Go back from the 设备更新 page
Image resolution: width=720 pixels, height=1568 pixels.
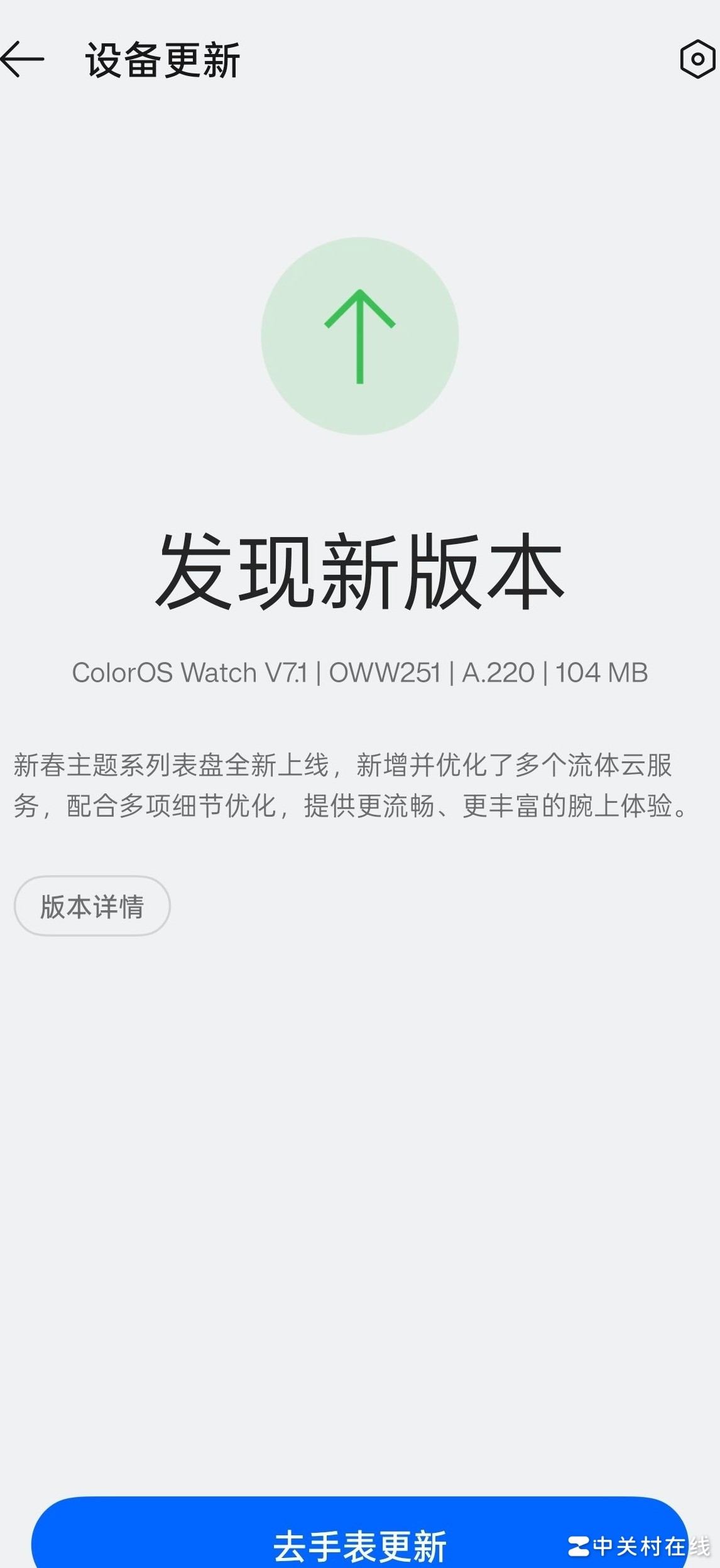(x=23, y=60)
